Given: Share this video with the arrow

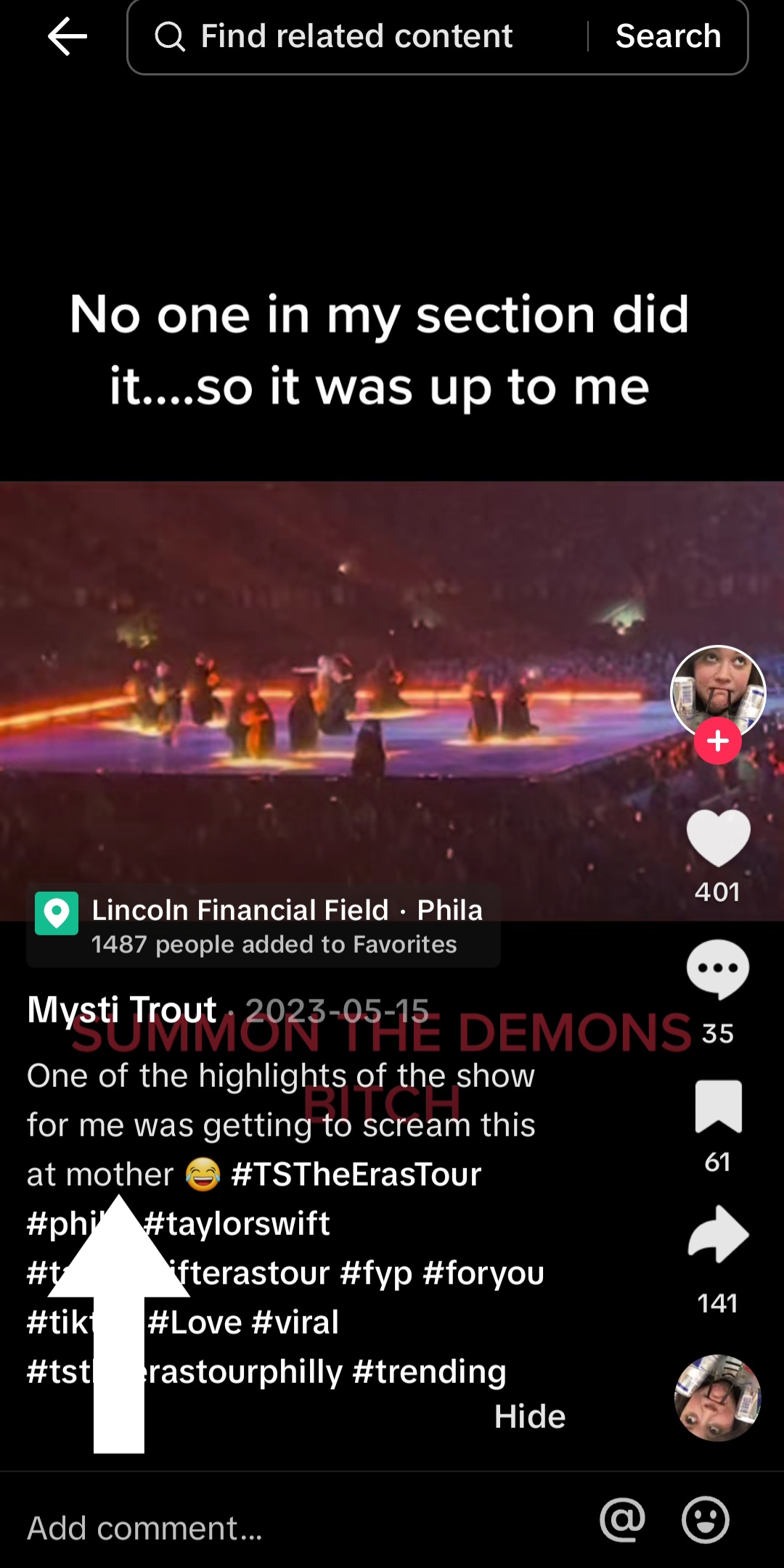Looking at the screenshot, I should point(718,1234).
